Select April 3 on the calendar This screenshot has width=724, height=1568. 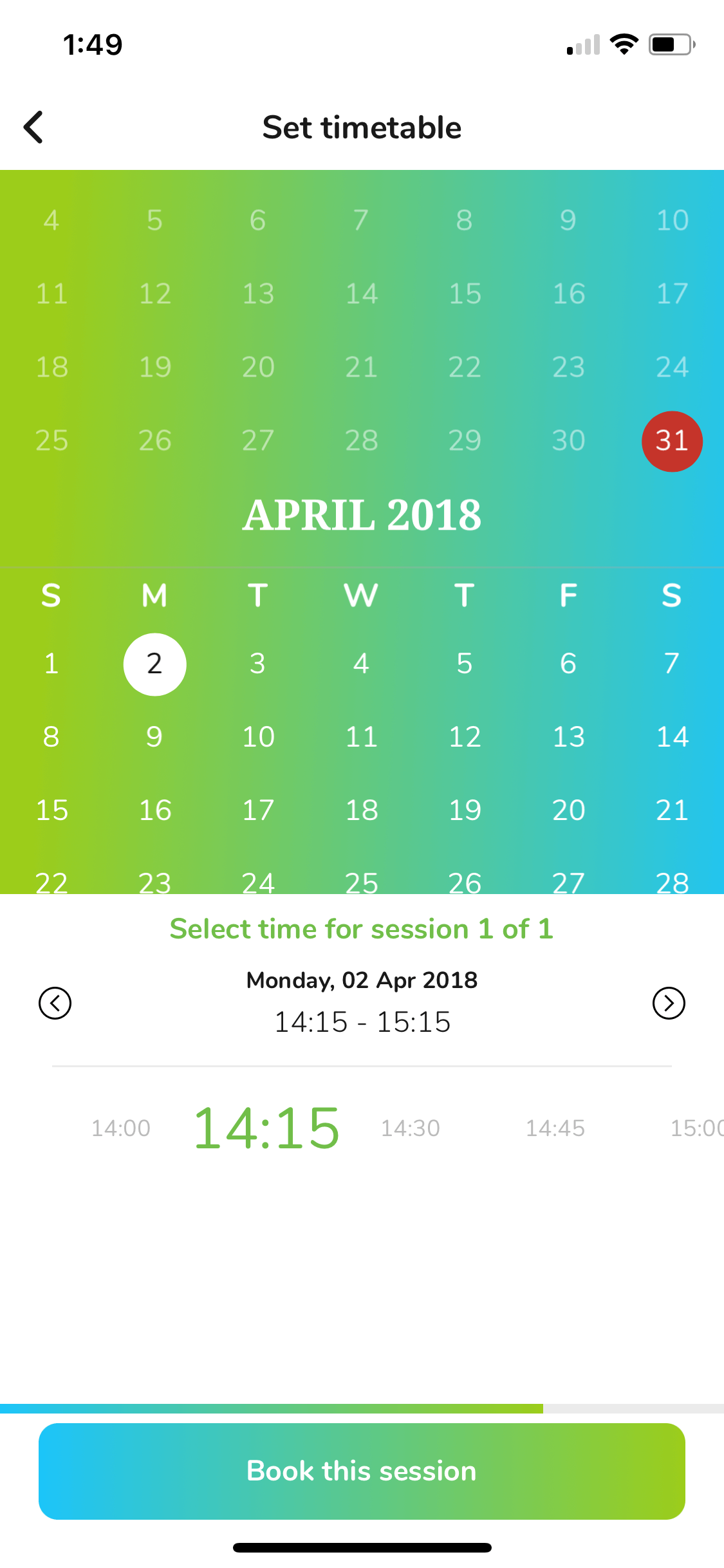(x=257, y=664)
